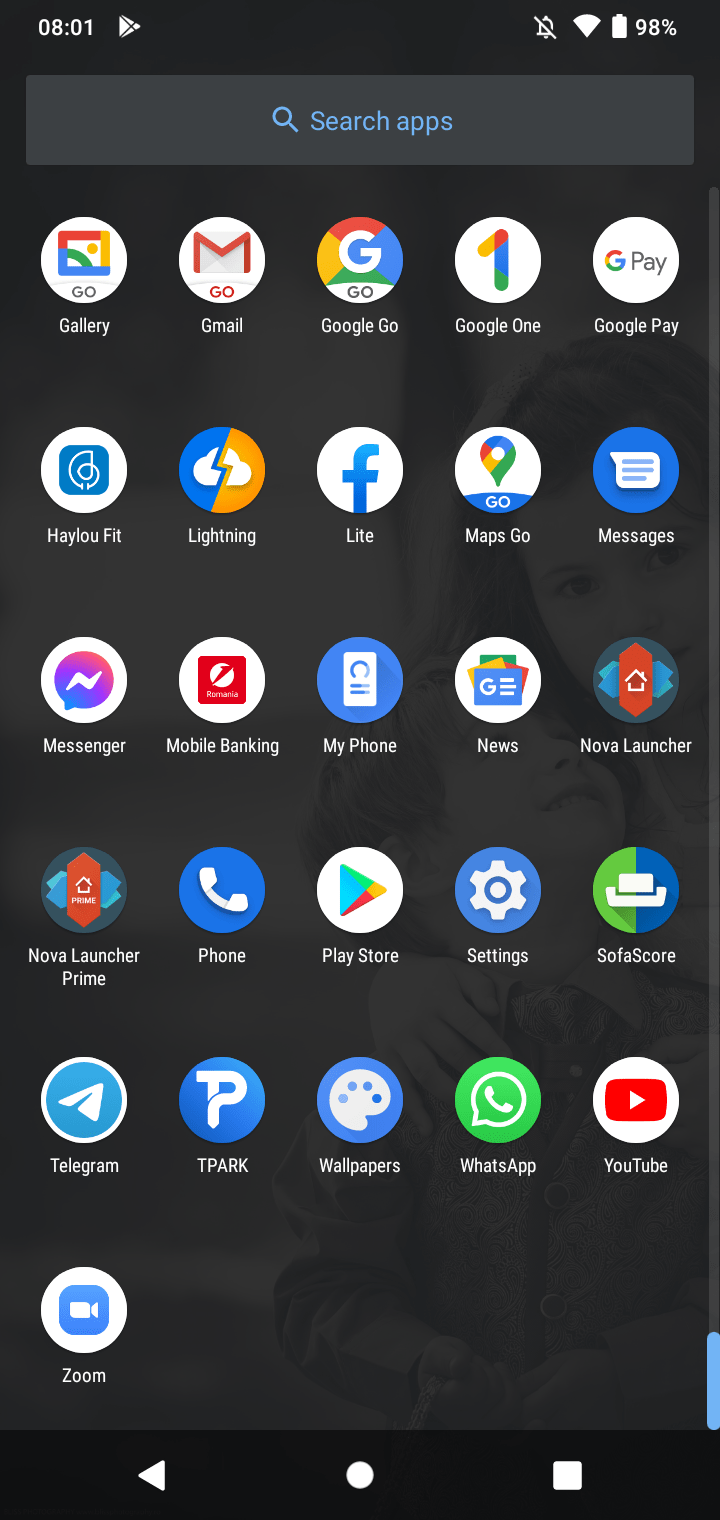The width and height of the screenshot is (720, 1520).
Task: Open Google News
Action: click(x=498, y=680)
